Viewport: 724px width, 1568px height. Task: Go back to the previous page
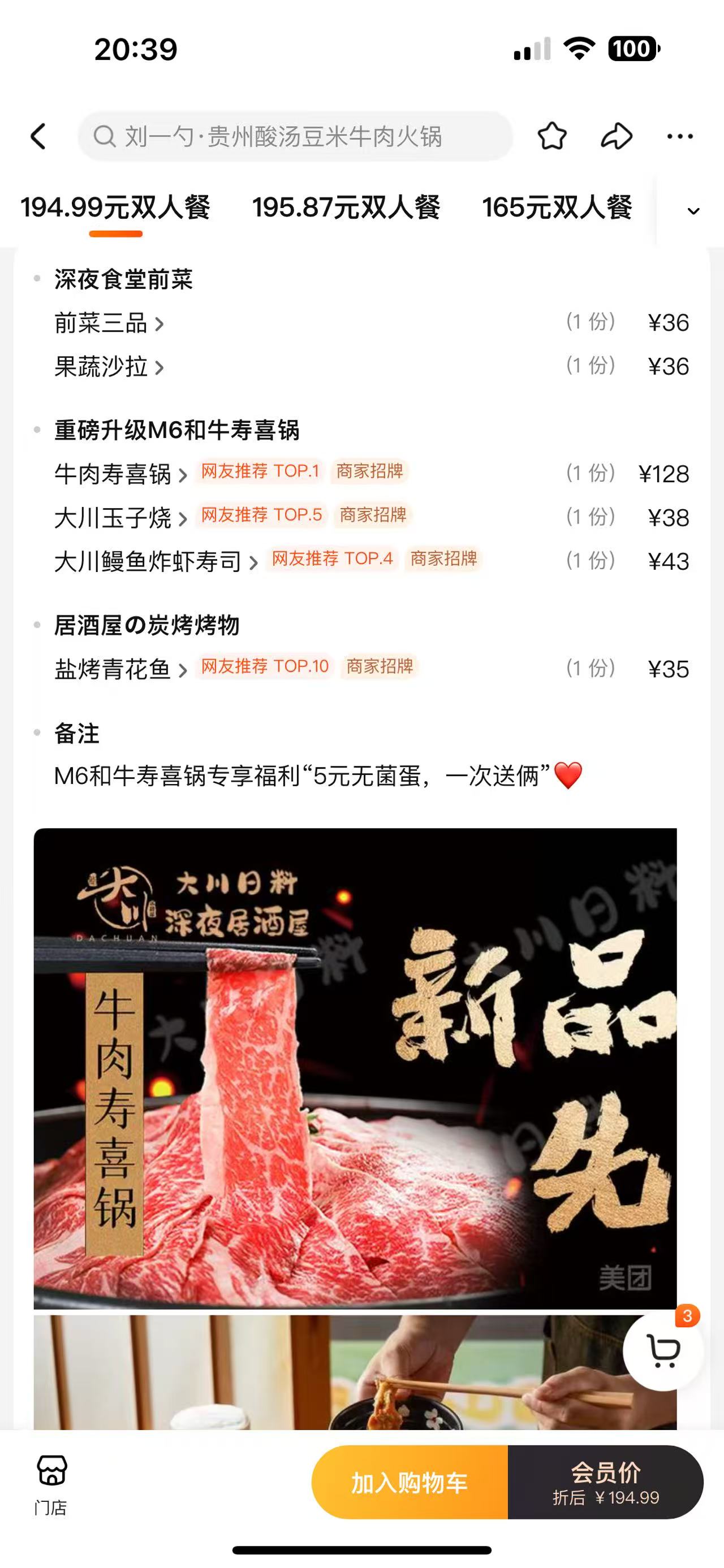(38, 136)
